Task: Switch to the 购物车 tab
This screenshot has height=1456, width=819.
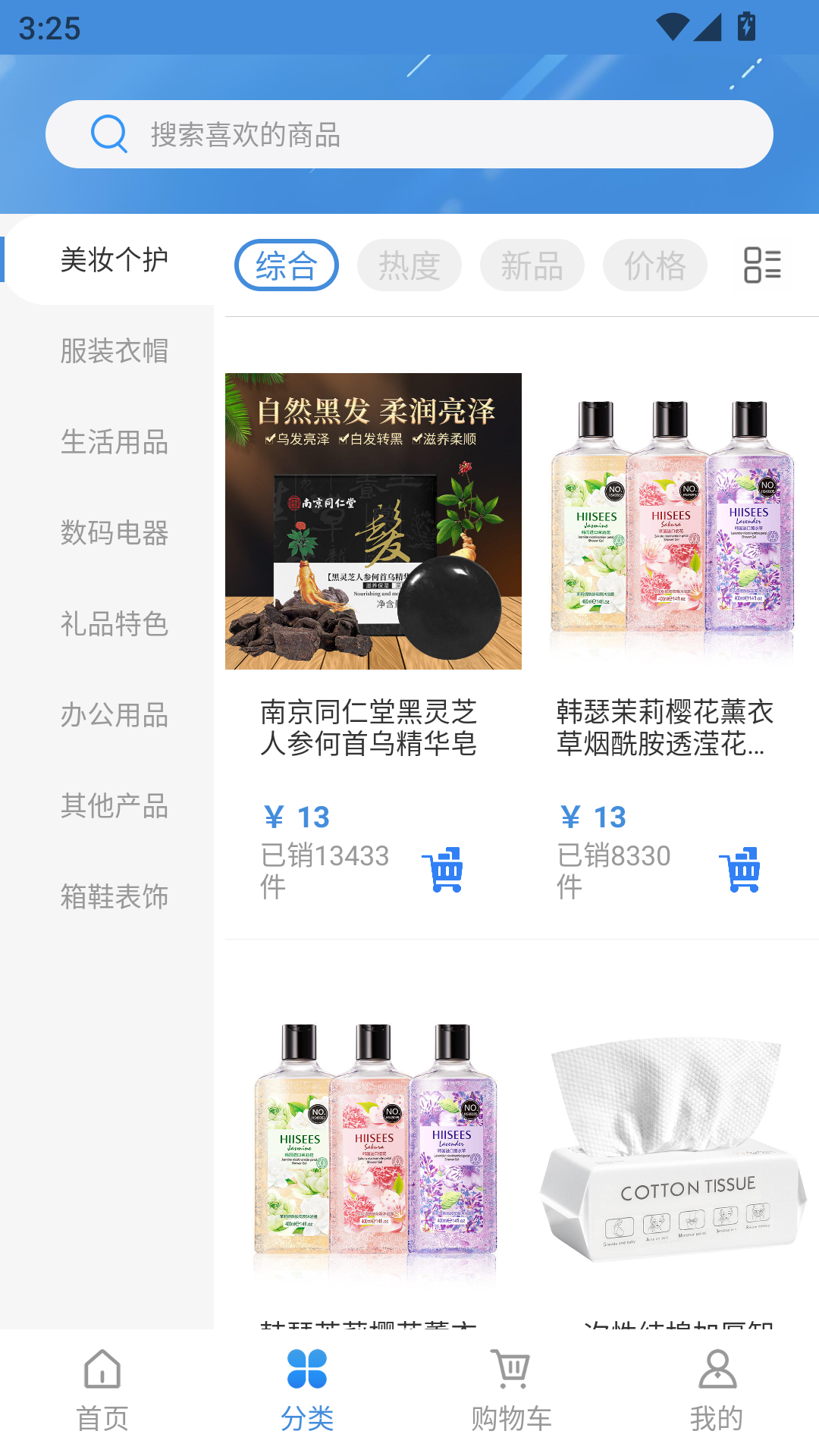Action: coord(512,1390)
